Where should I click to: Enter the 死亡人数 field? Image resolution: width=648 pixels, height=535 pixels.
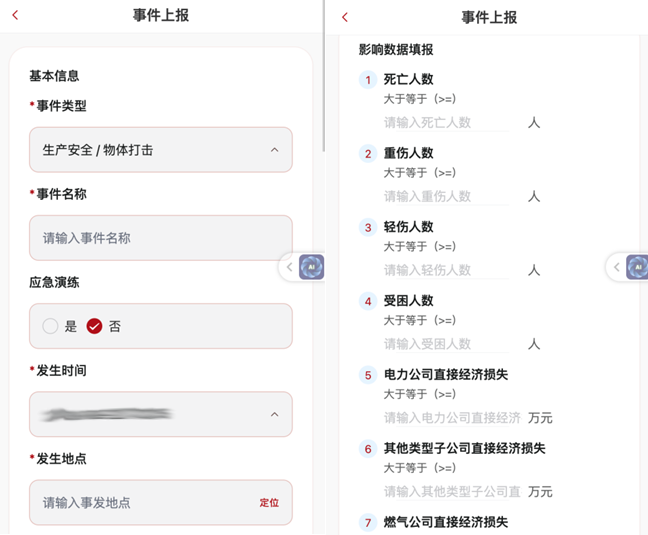446,123
